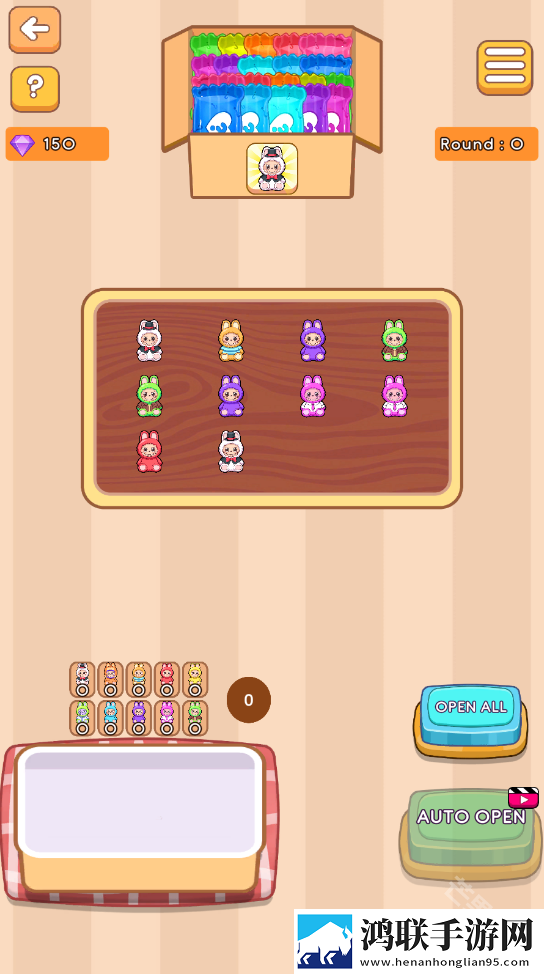Open the question mark help button
The width and height of the screenshot is (544, 974).
[x=35, y=89]
